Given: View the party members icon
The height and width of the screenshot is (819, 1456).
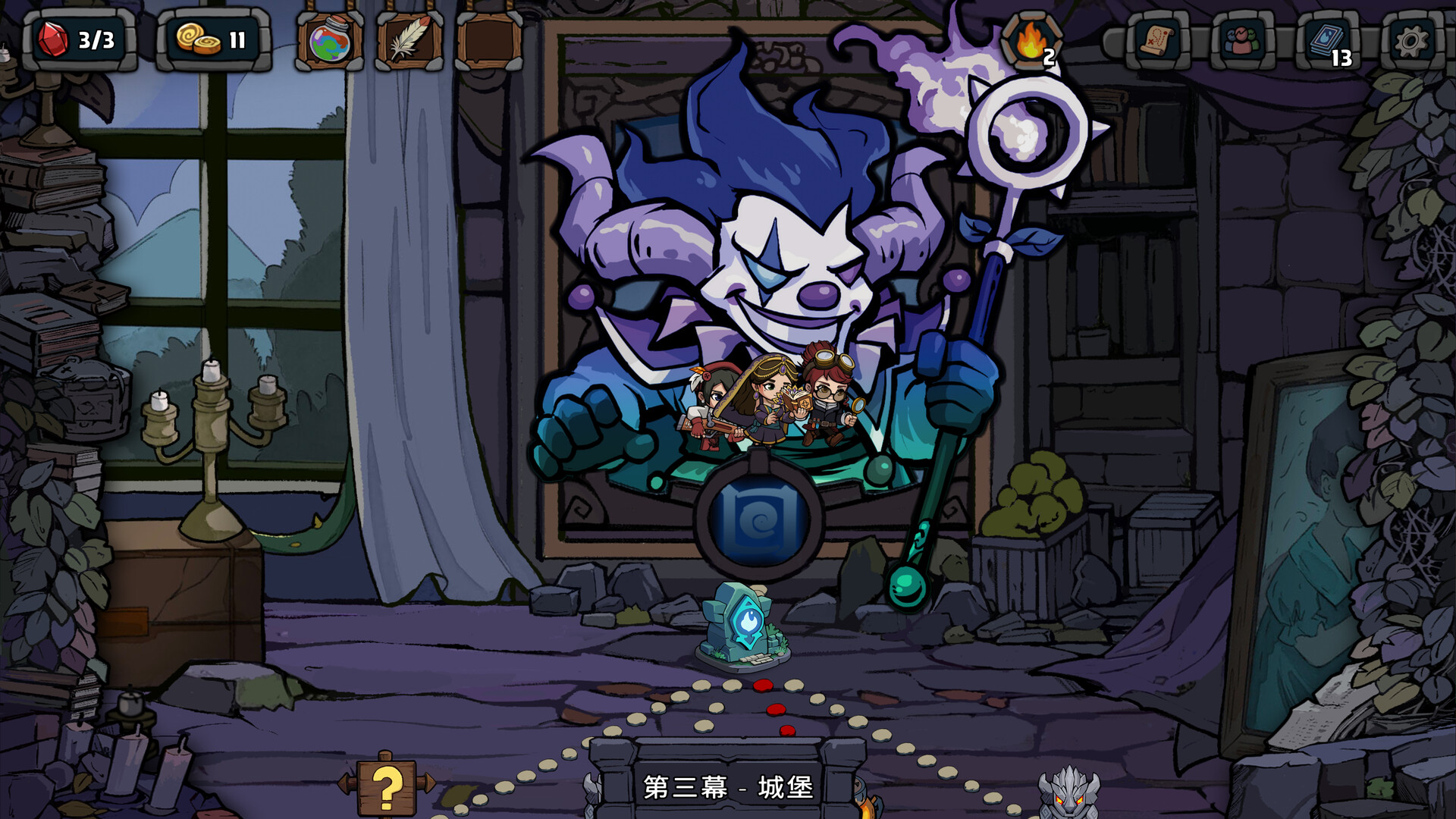Looking at the screenshot, I should tap(1241, 41).
